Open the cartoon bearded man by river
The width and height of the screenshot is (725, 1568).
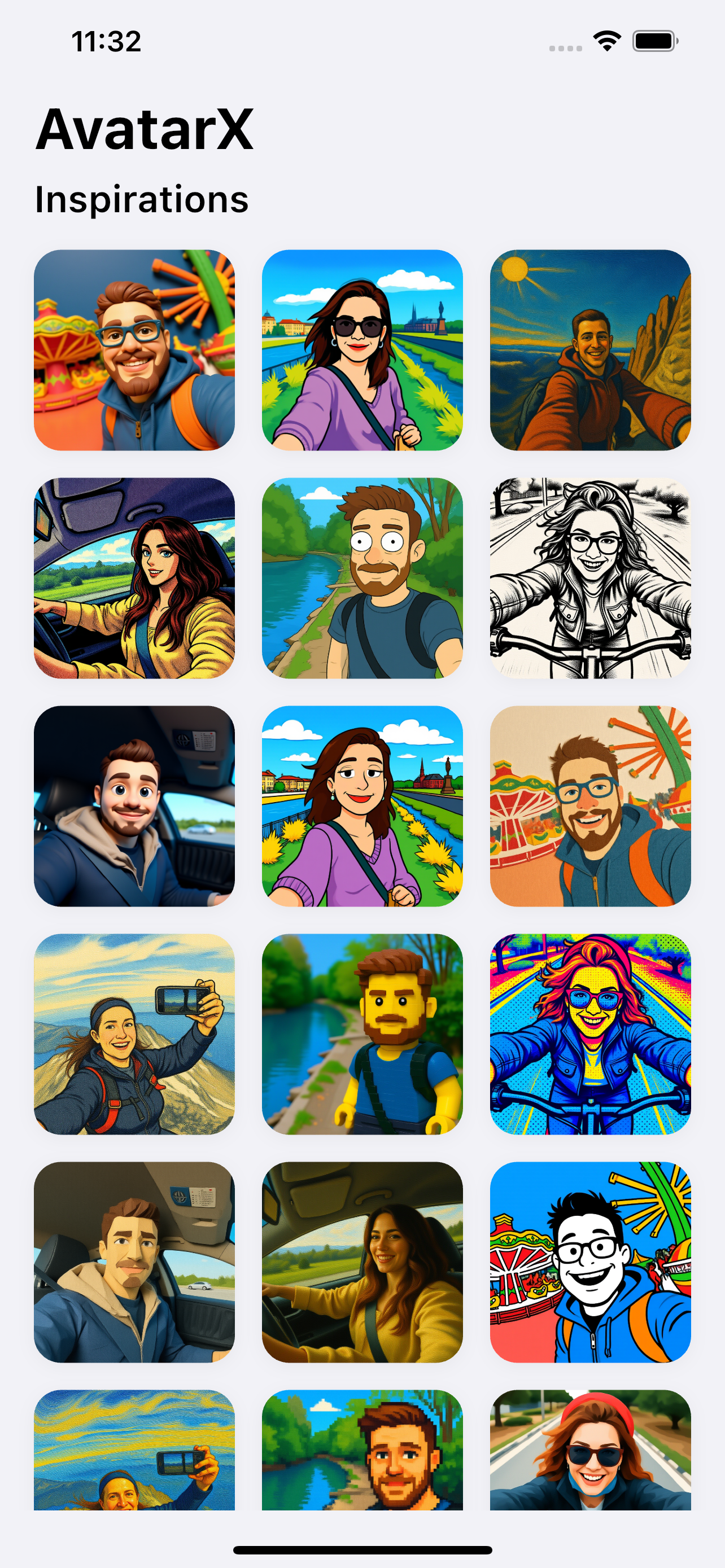[x=362, y=577]
